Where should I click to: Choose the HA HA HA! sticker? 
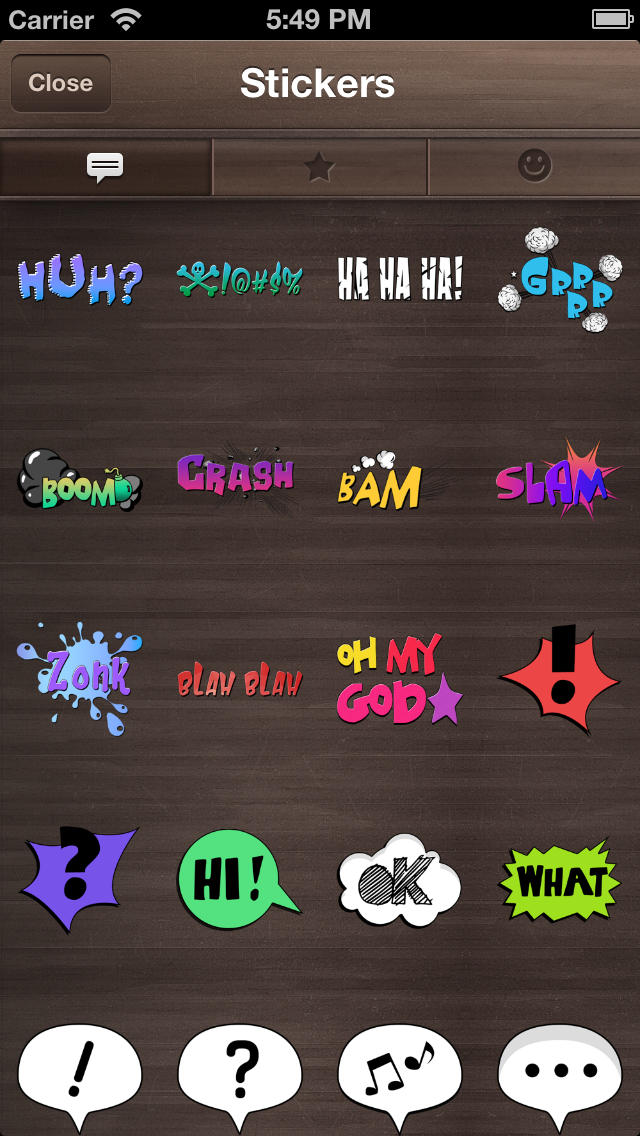(400, 278)
